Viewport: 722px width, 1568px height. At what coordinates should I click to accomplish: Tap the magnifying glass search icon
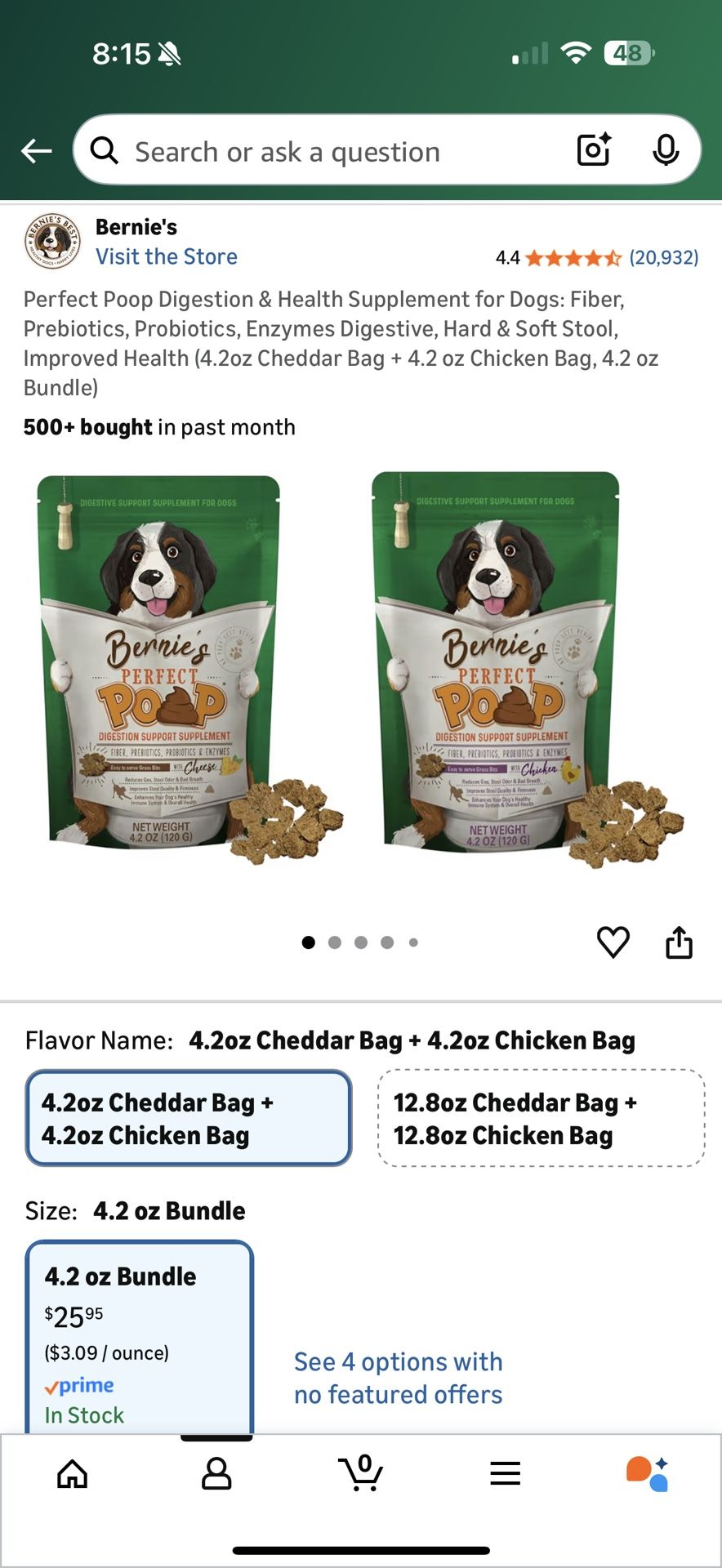tap(105, 149)
